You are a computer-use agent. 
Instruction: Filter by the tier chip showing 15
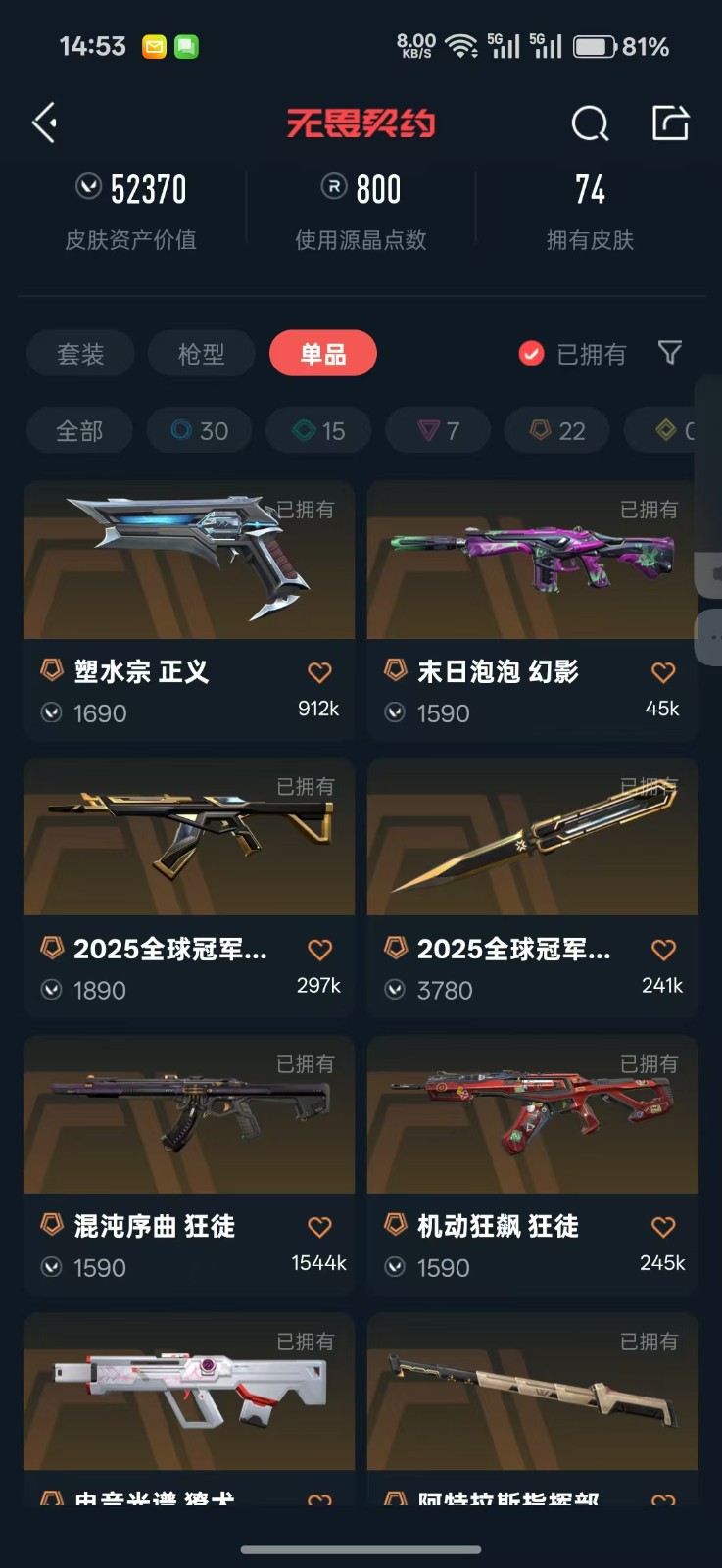pos(318,430)
